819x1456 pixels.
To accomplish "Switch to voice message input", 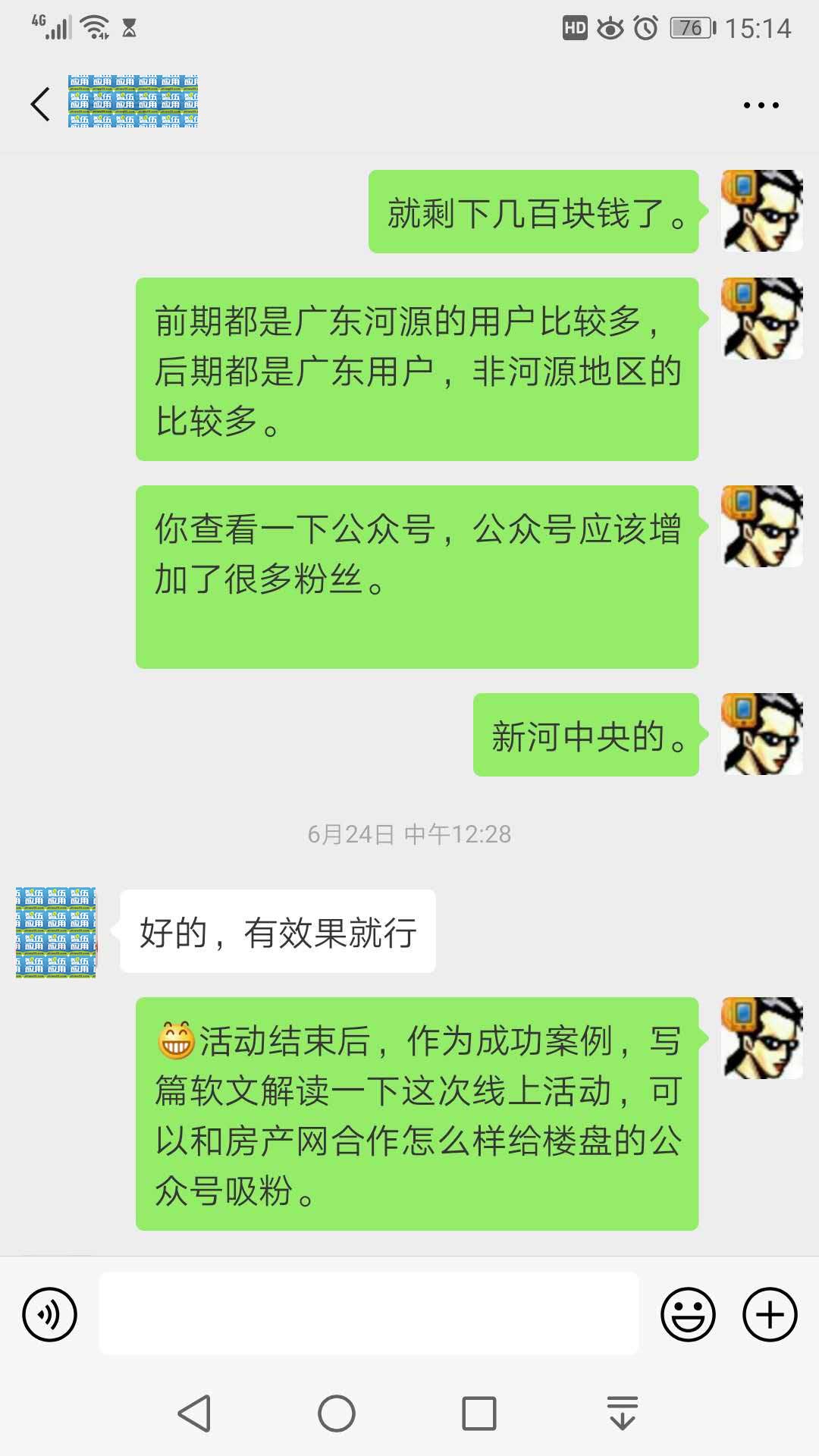I will [49, 1314].
